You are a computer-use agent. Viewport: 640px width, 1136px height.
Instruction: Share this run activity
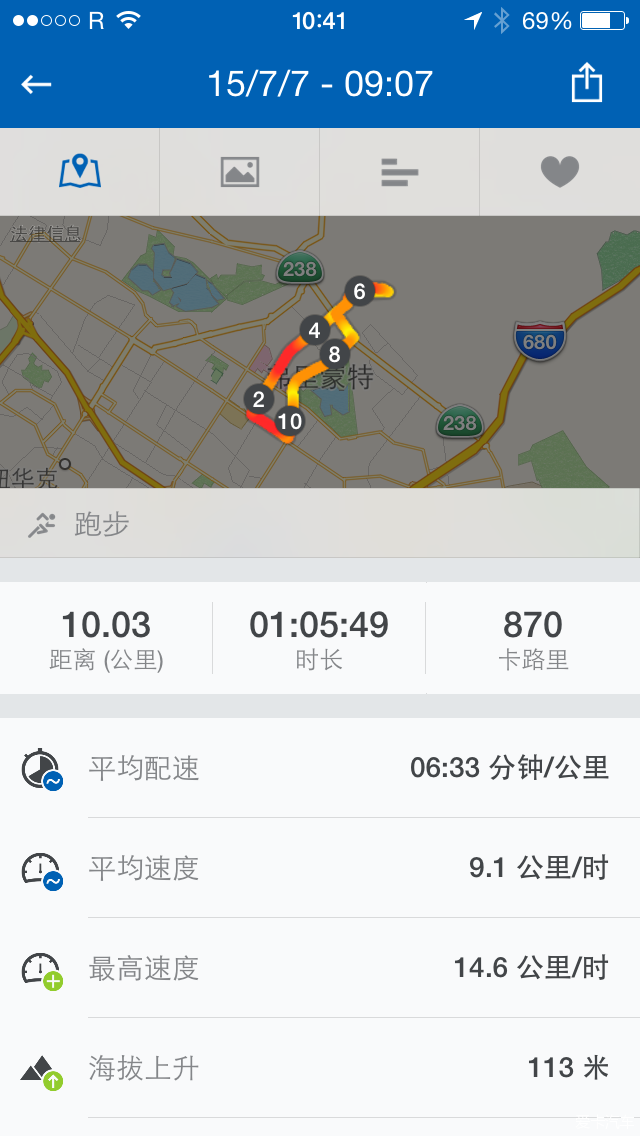pyautogui.click(x=586, y=82)
